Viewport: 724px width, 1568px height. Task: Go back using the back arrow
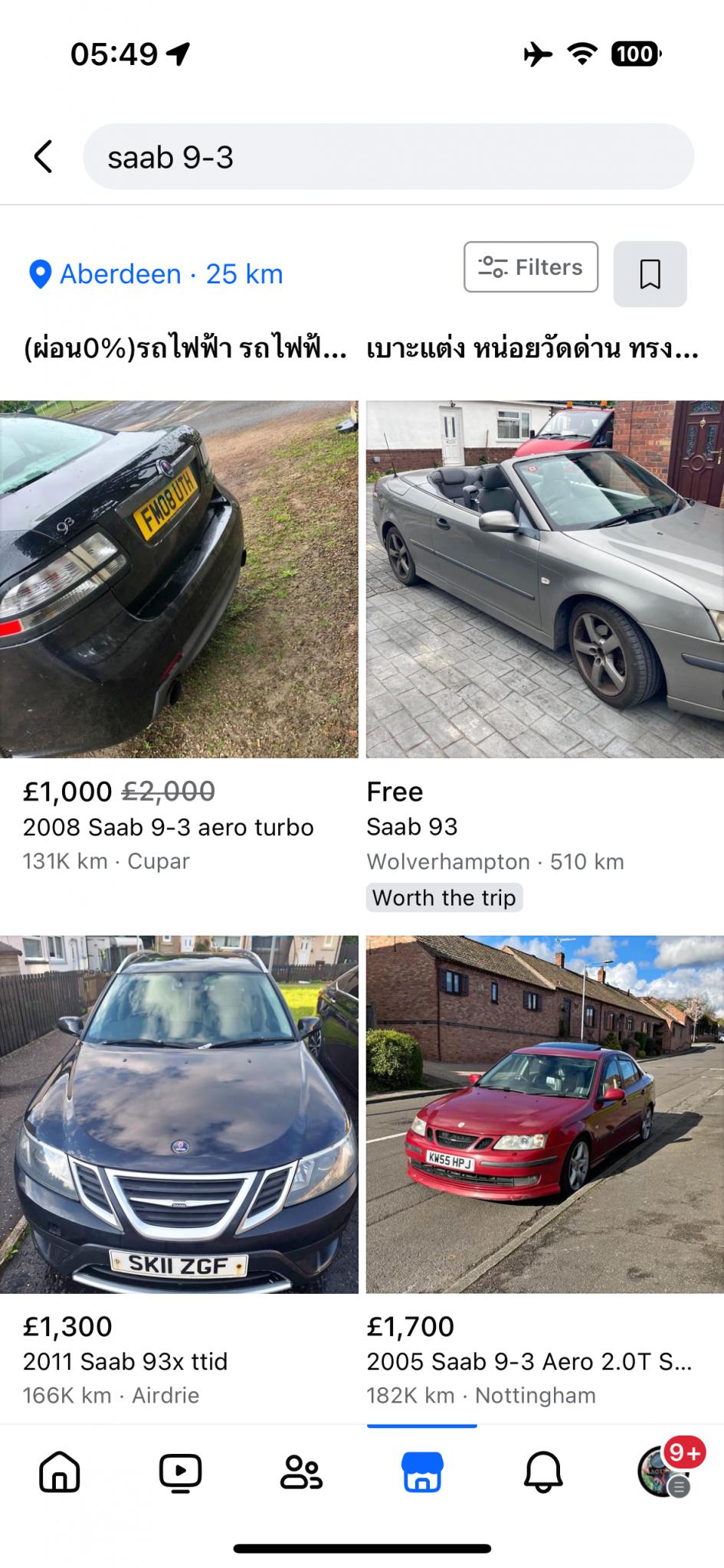pos(44,157)
